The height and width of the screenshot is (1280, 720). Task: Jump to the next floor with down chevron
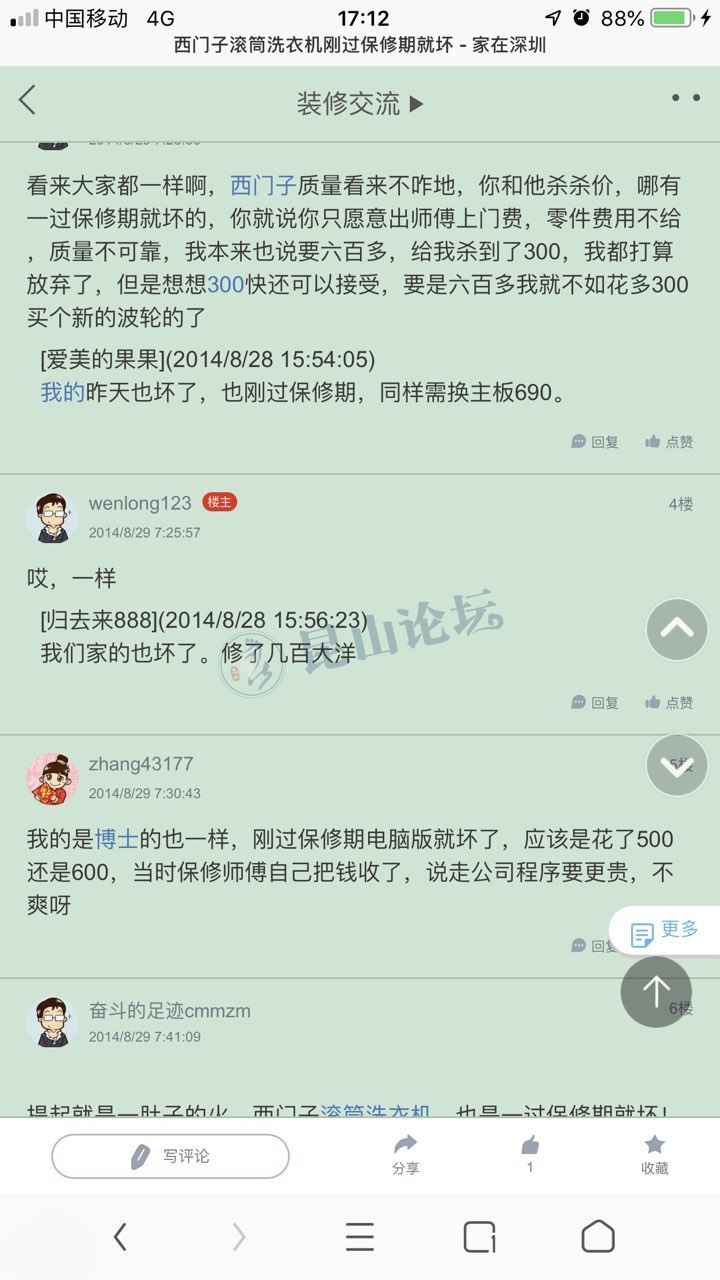[677, 766]
